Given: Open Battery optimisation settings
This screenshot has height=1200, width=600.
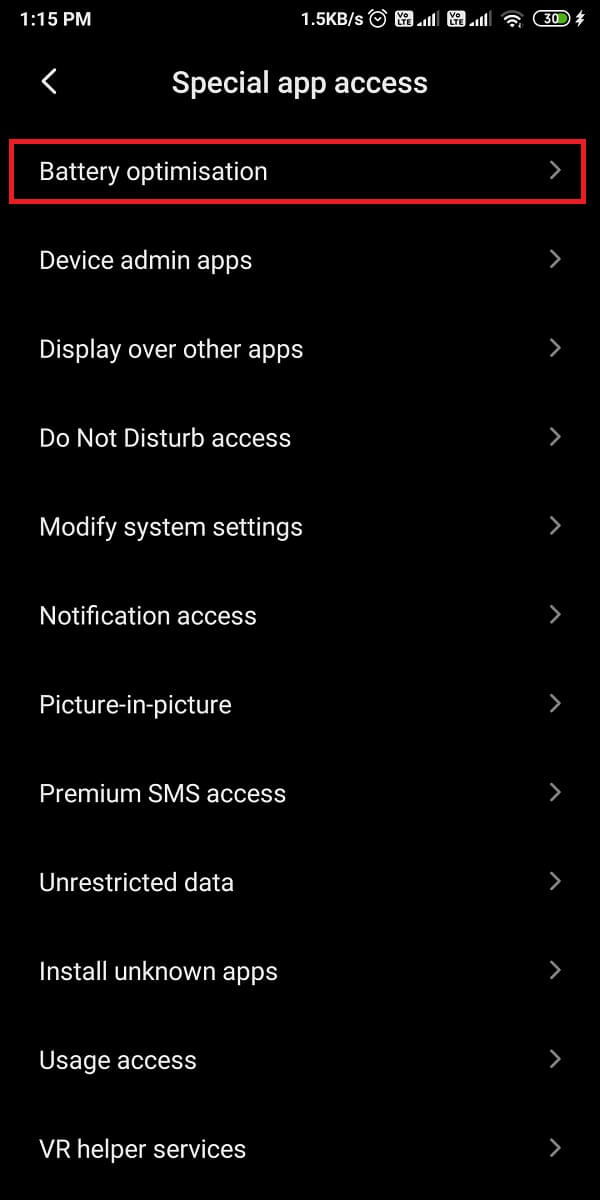Looking at the screenshot, I should [x=298, y=171].
